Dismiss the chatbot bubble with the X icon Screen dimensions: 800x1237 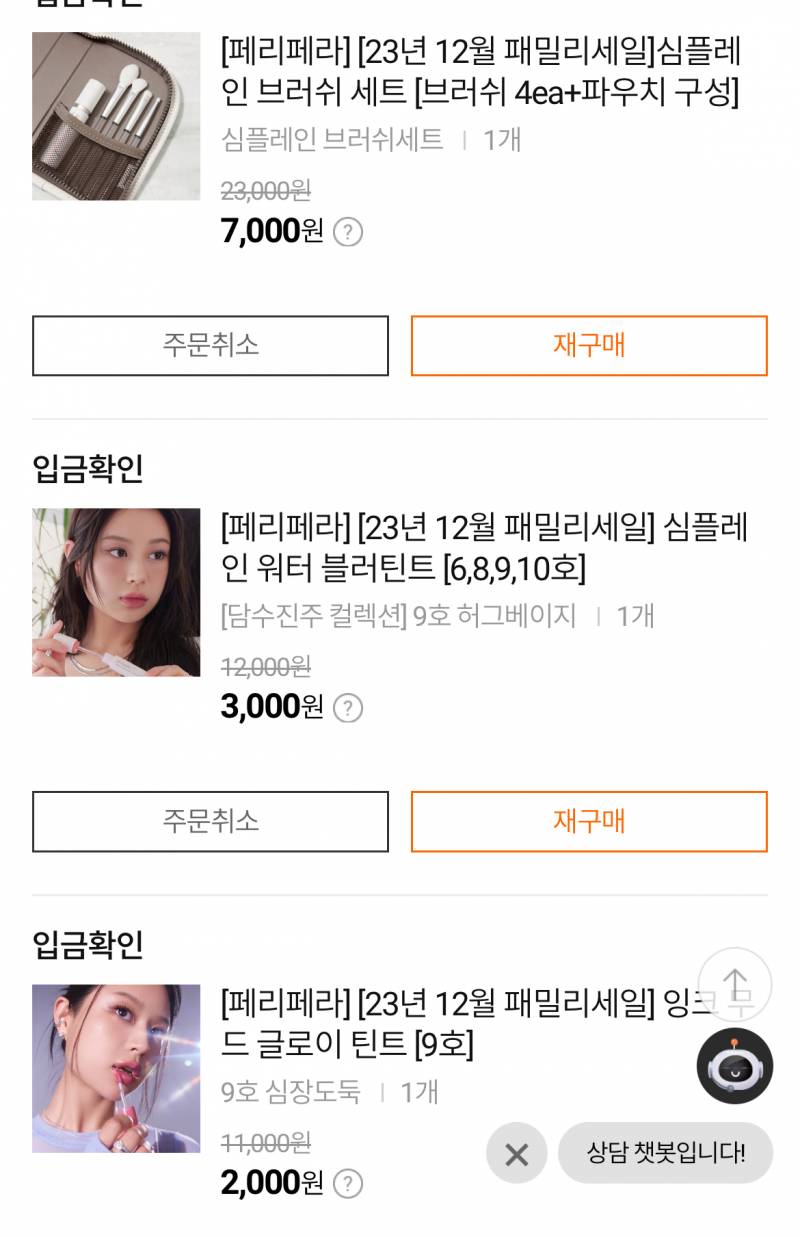pyautogui.click(x=515, y=1154)
